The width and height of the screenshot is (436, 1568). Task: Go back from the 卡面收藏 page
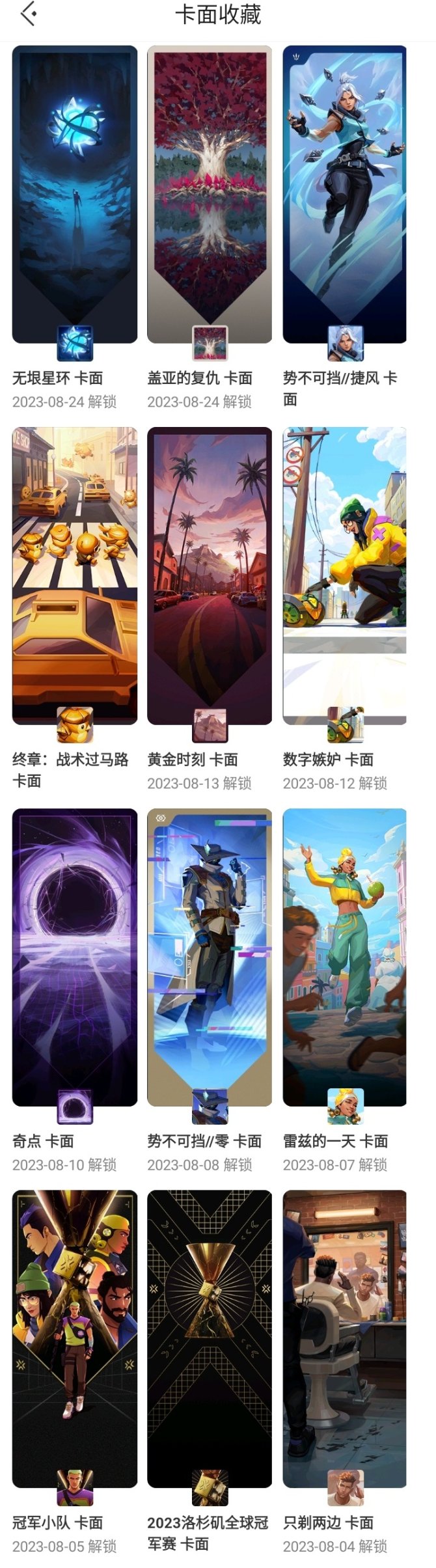(x=29, y=14)
